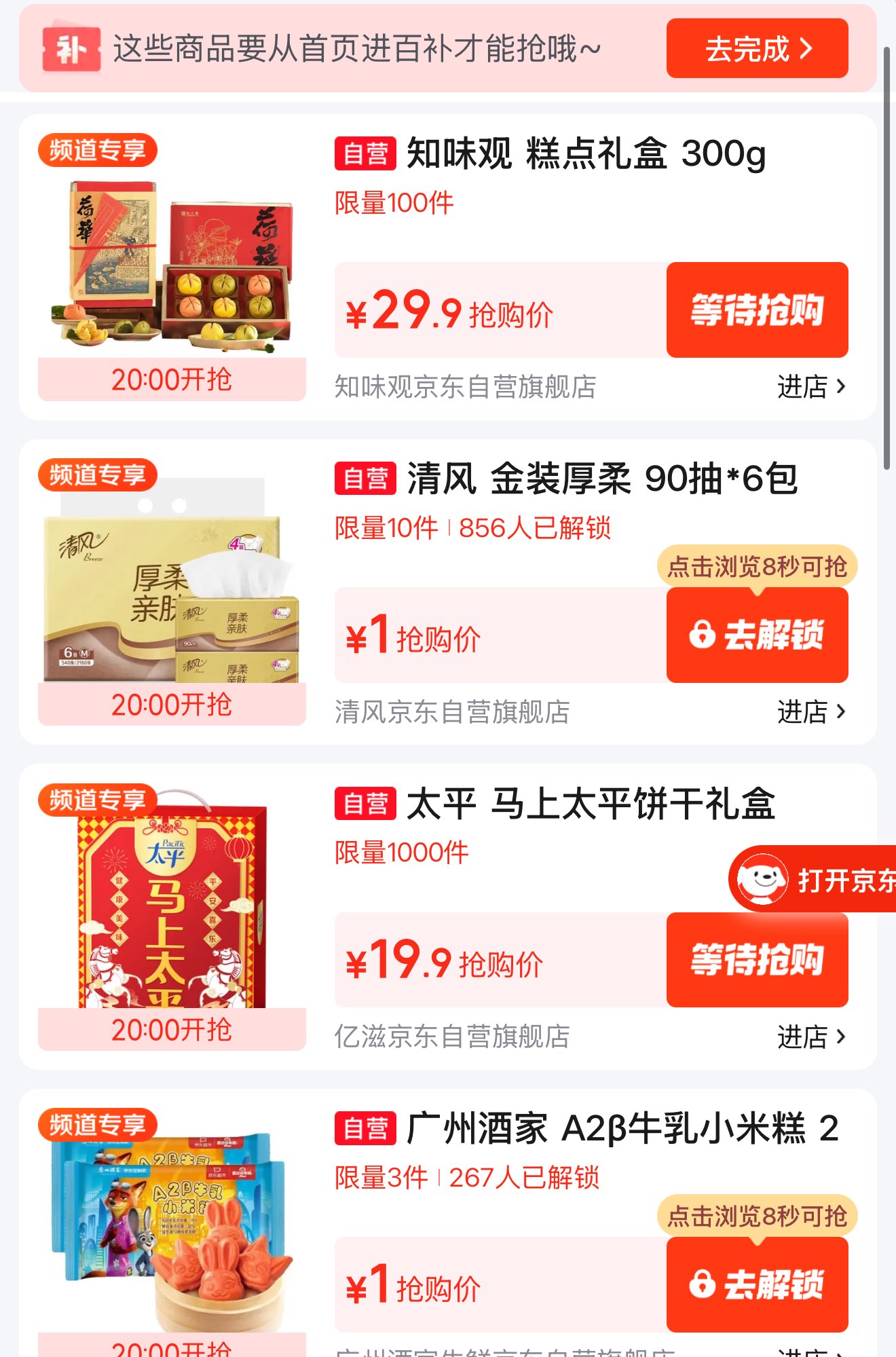The height and width of the screenshot is (1357, 896).
Task: Enter the 知味观京东自营旗舰店 store via 进店
Action: click(x=811, y=387)
